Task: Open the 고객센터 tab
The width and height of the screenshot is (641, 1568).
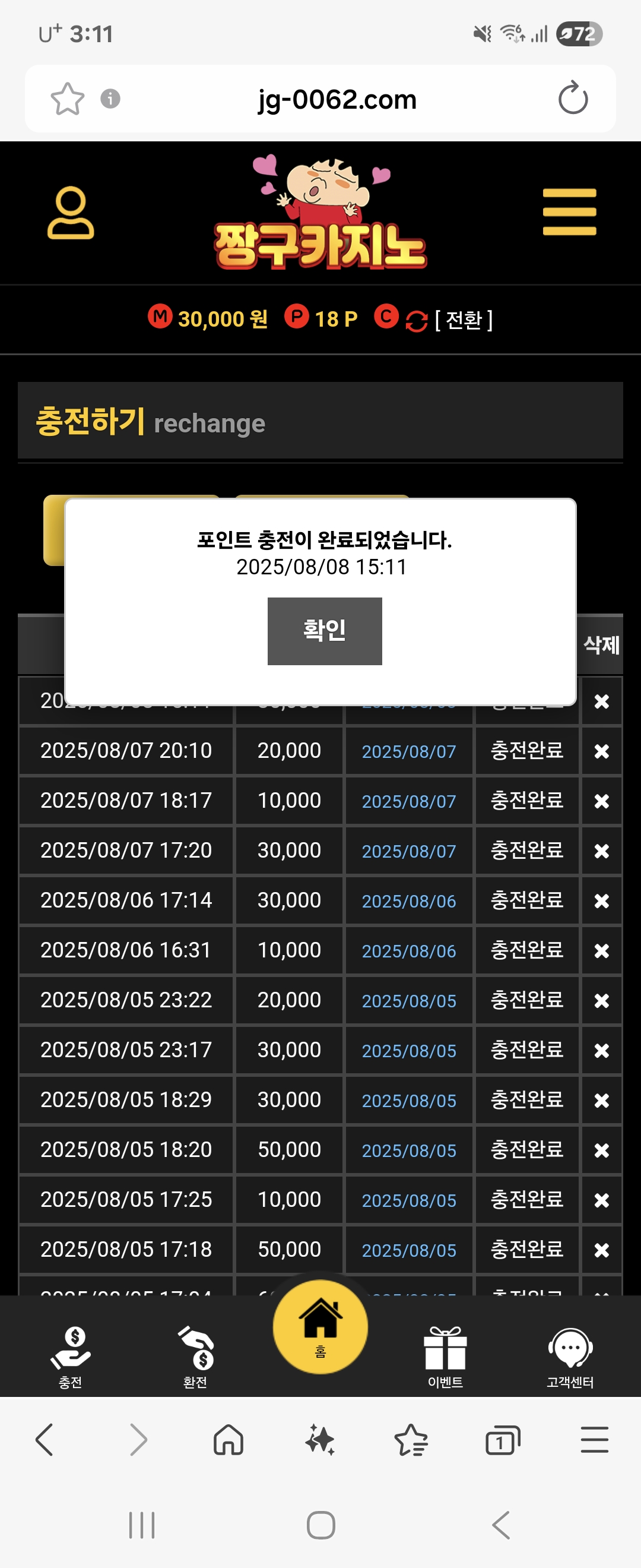Action: 570,1356
